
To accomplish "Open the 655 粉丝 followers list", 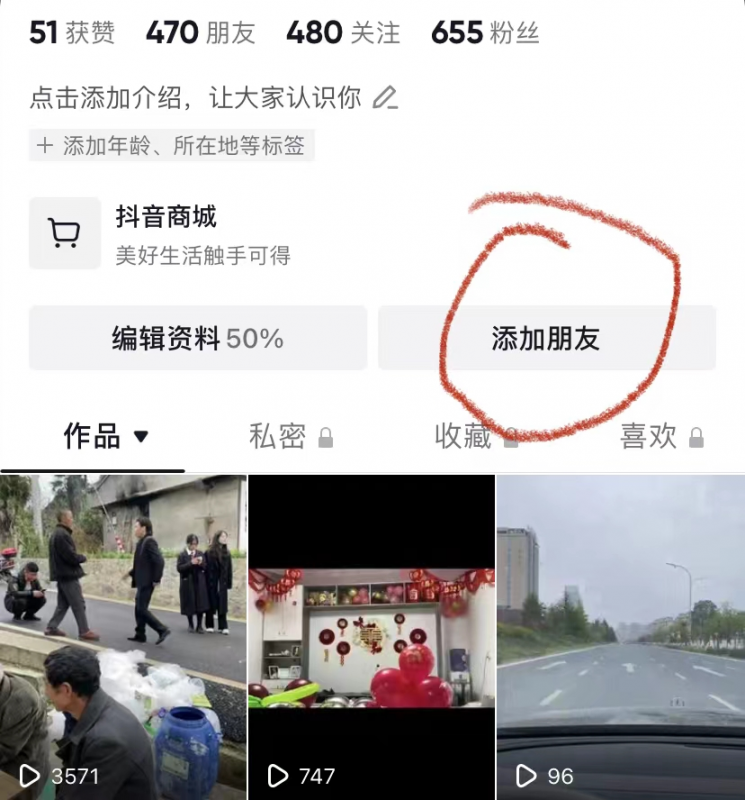I will pos(485,33).
